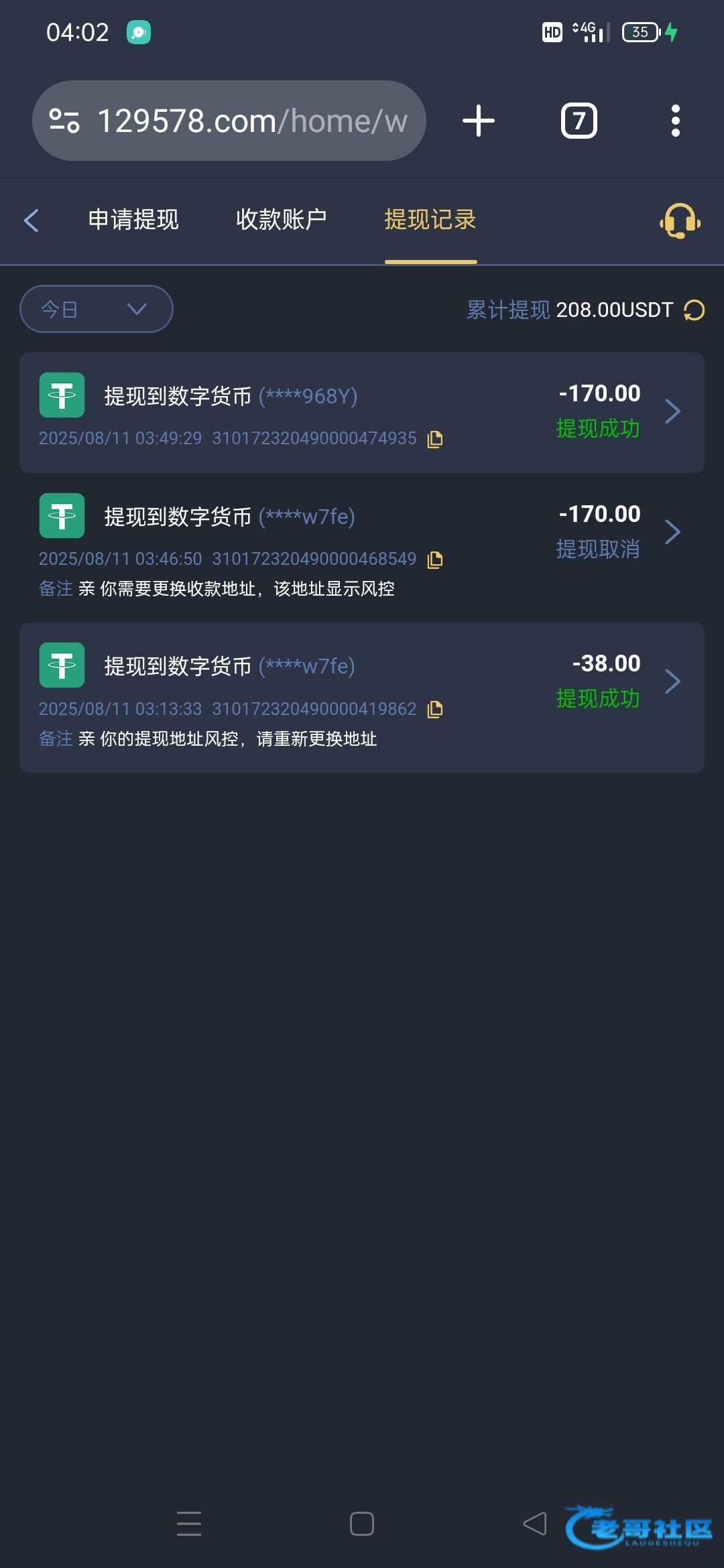724x1568 pixels.
Task: Open a new browser tab with the plus icon
Action: point(479,121)
